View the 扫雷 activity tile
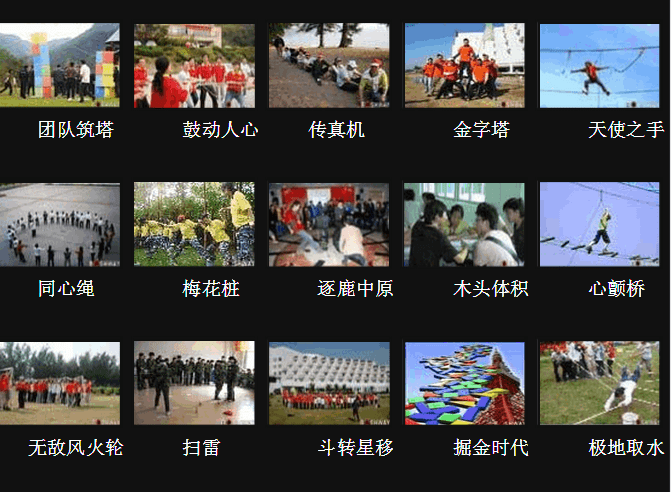 coord(194,383)
